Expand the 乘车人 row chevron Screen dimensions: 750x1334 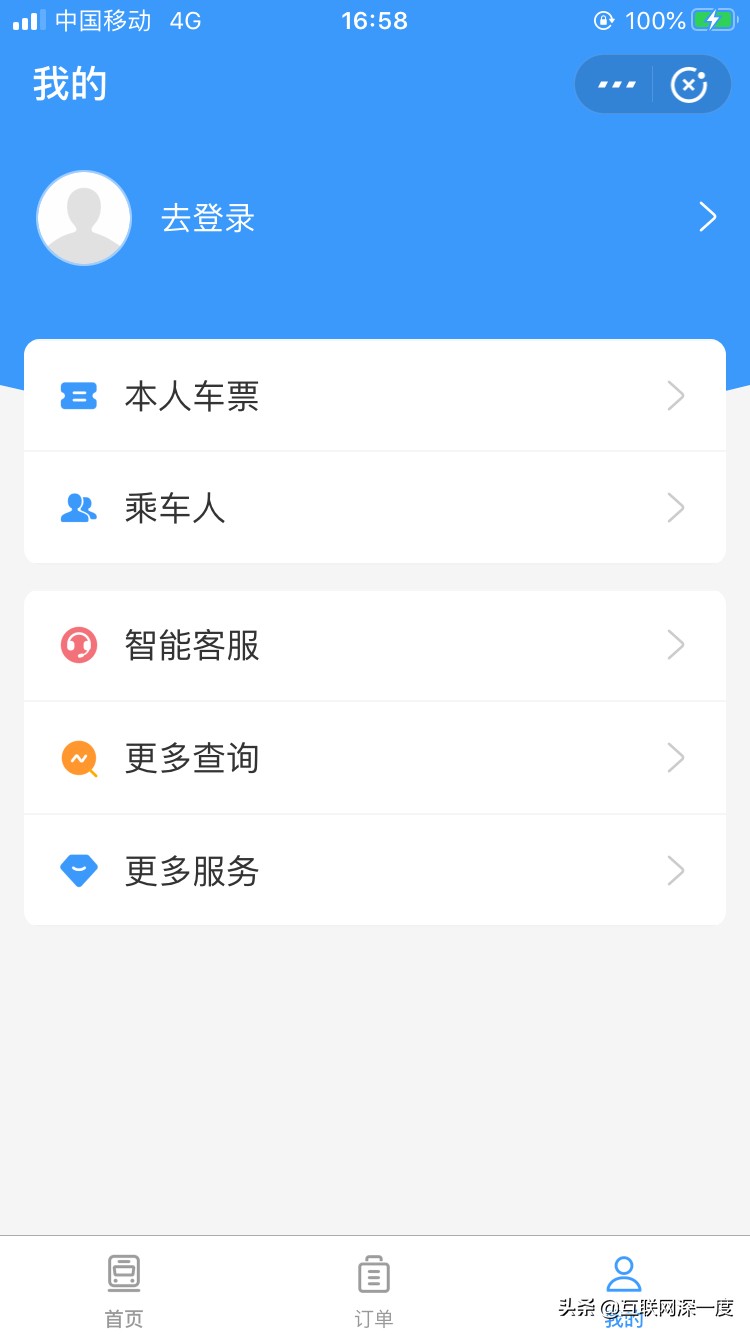pyautogui.click(x=676, y=508)
